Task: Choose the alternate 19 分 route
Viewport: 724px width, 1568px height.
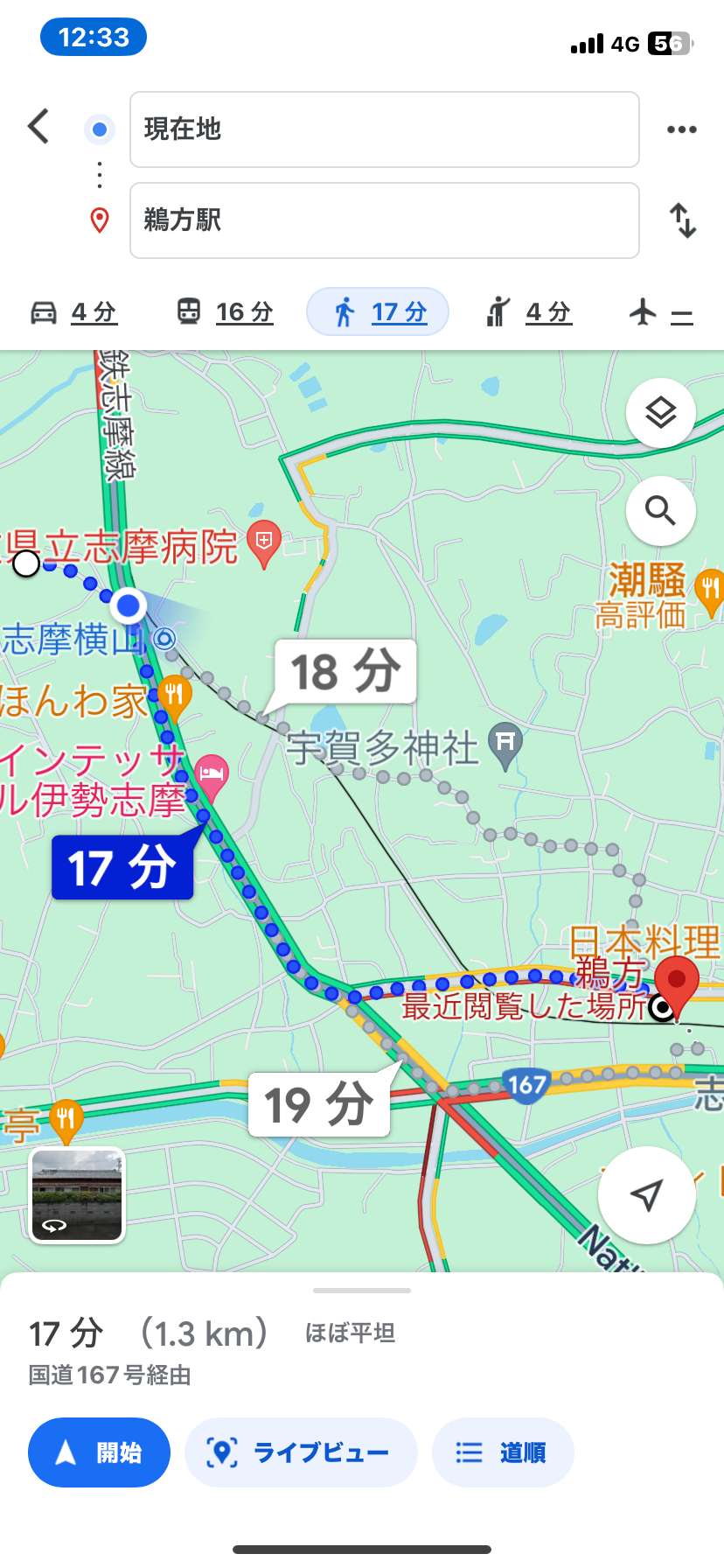Action: [319, 1104]
